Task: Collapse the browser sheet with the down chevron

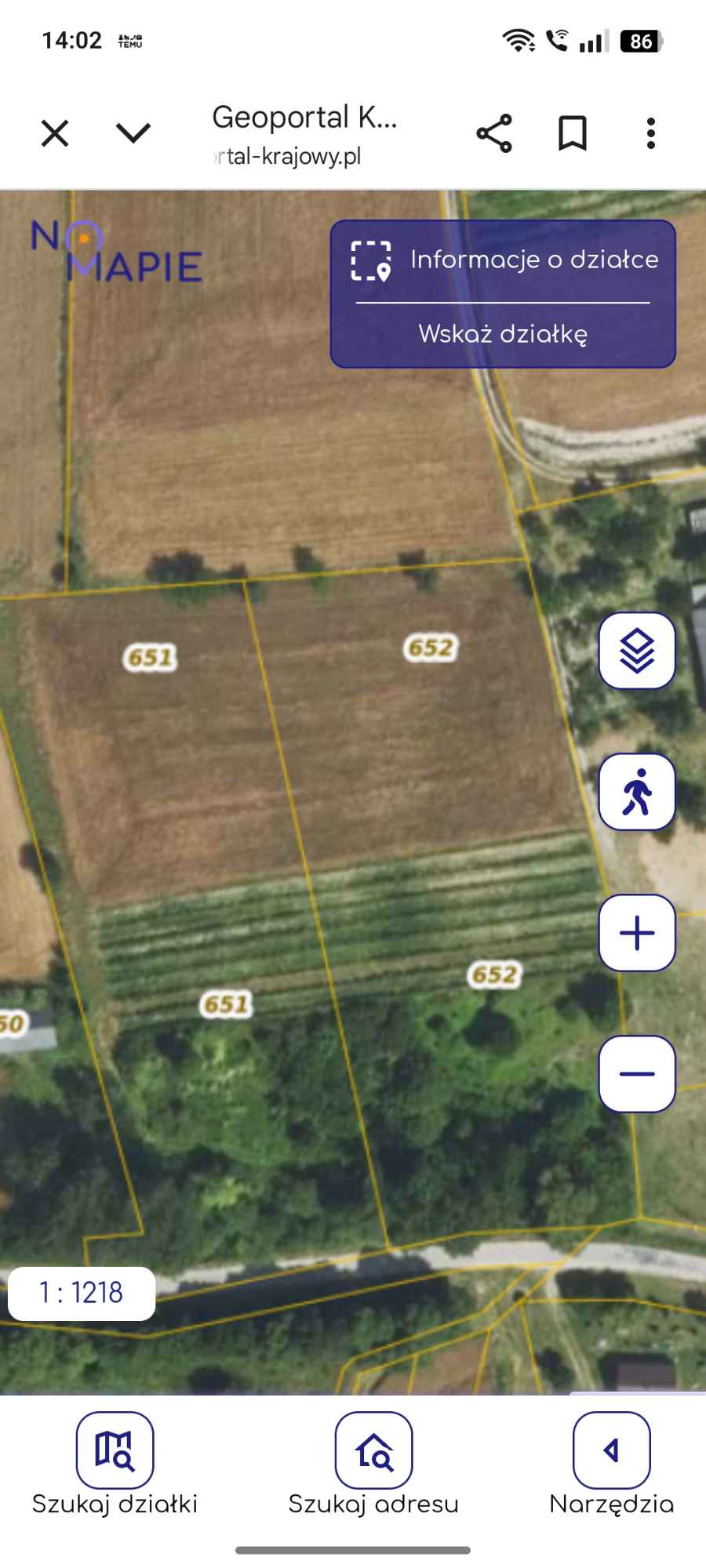Action: click(x=132, y=132)
